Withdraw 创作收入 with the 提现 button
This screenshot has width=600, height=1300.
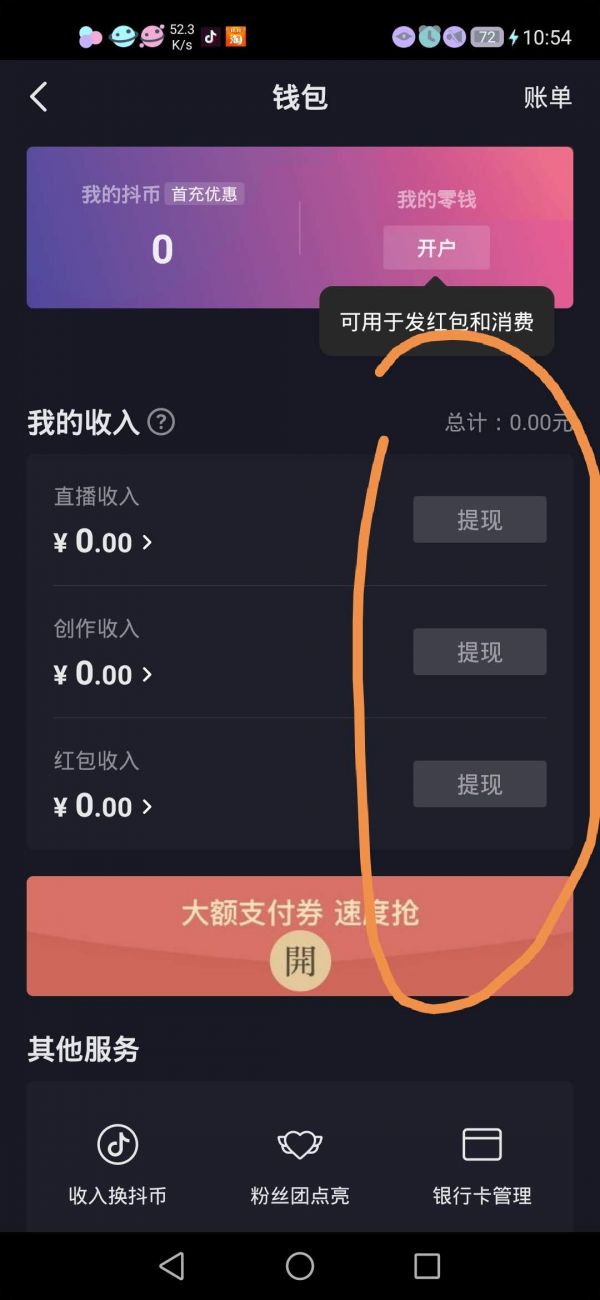point(479,652)
